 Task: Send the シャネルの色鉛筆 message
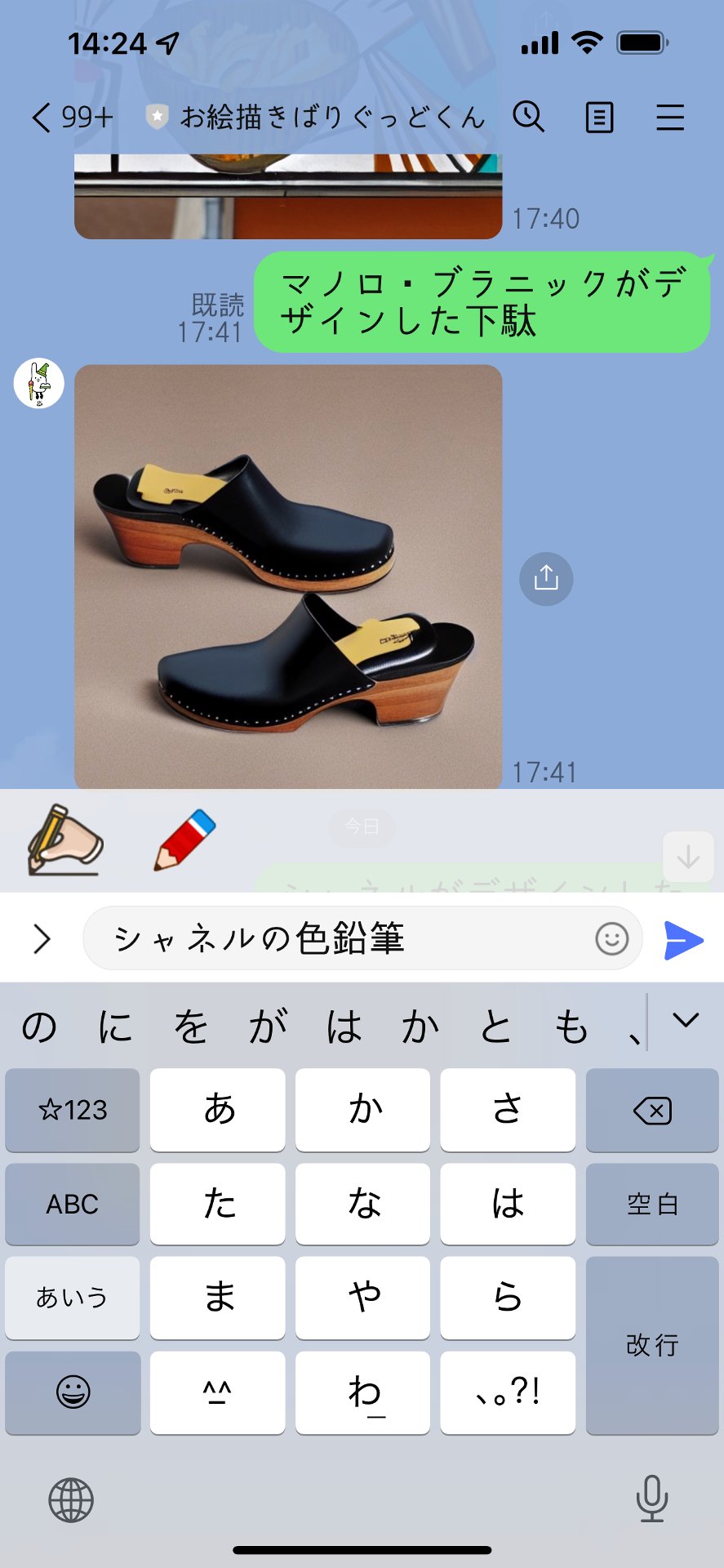(x=683, y=939)
